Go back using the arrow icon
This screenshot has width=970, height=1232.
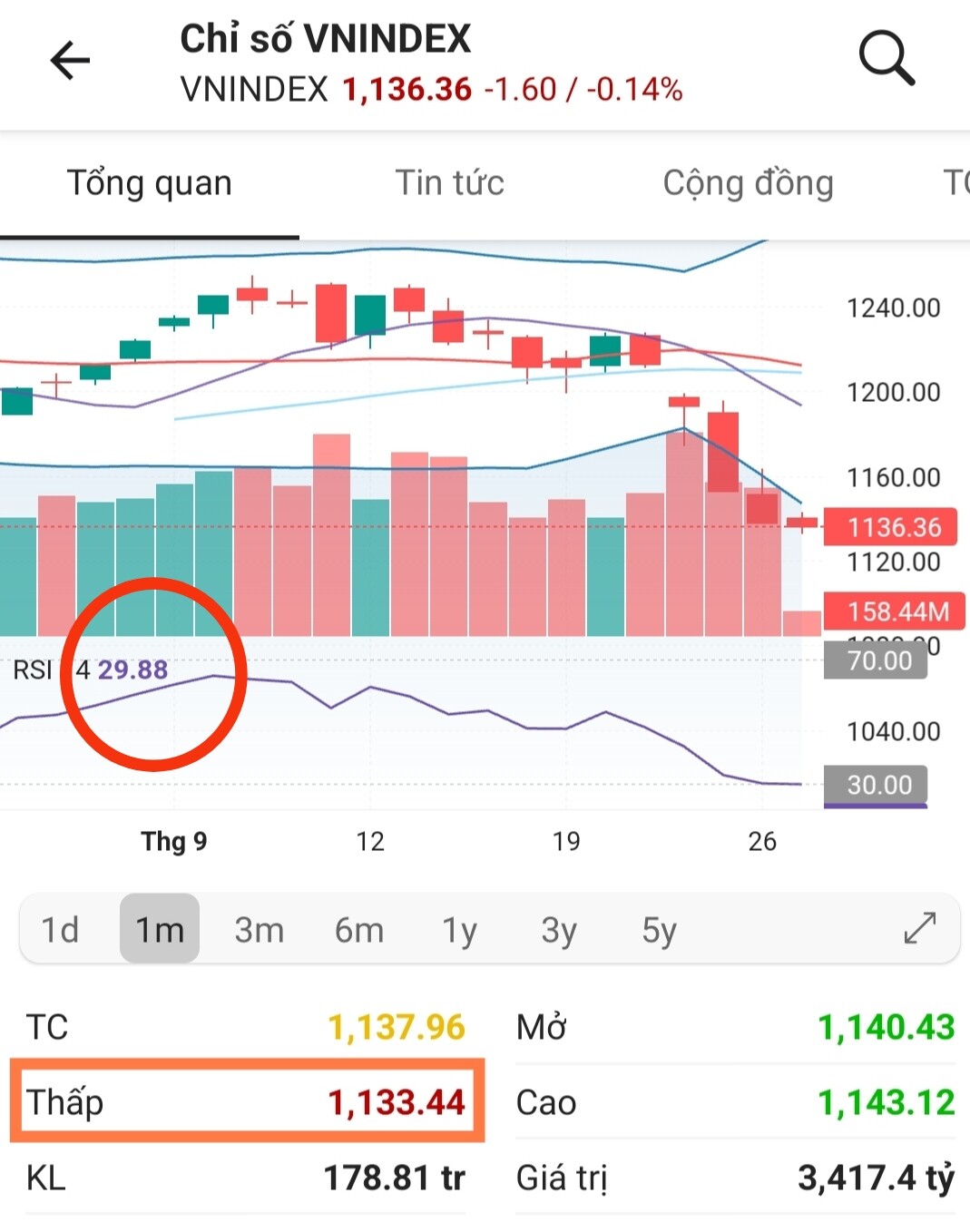[70, 62]
